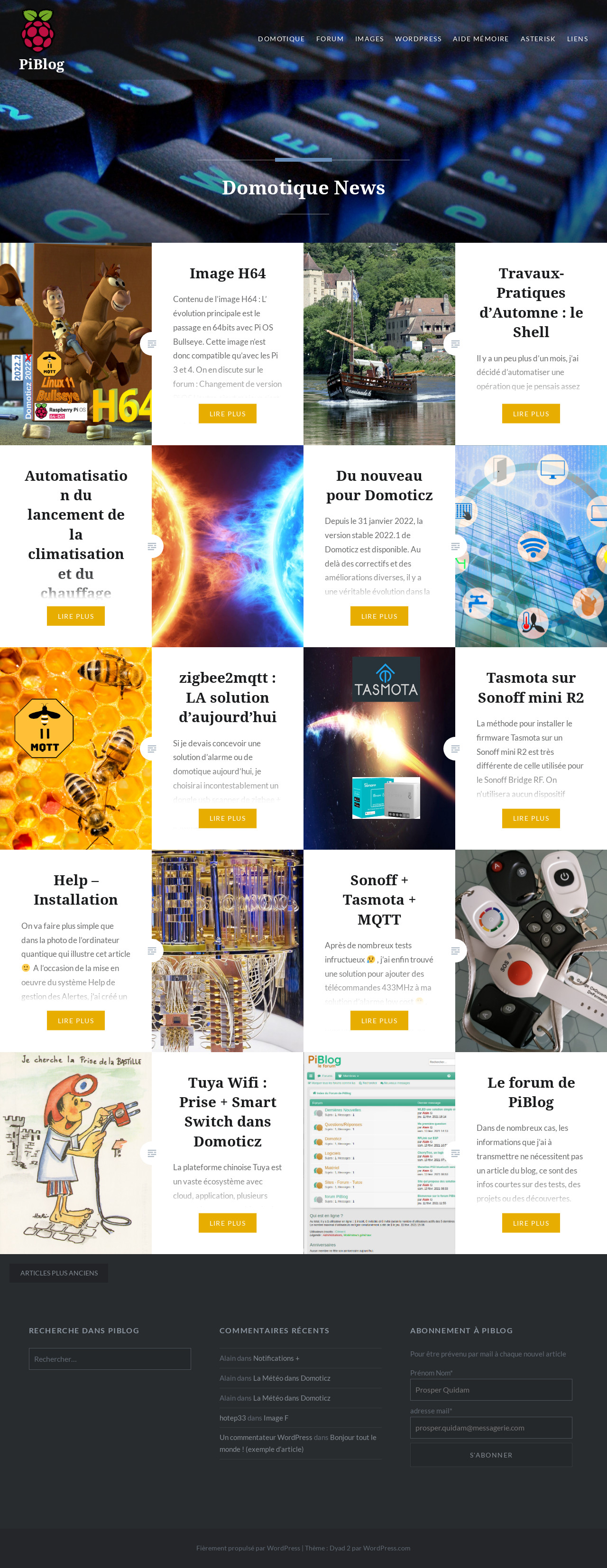Open Lire Plus for Tuya Wifi article
Image resolution: width=607 pixels, height=1568 pixels.
tap(227, 1223)
